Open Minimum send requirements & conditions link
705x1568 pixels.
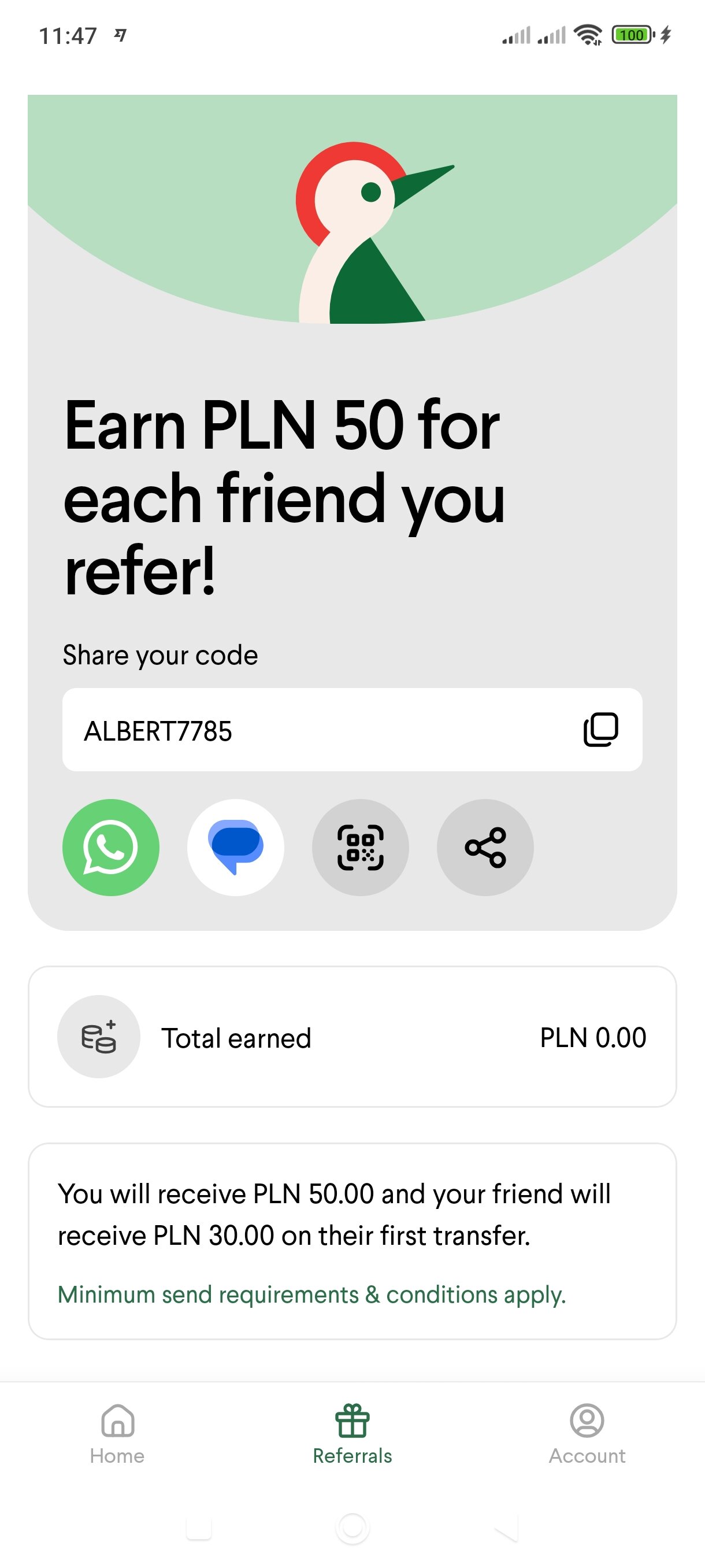(311, 1294)
